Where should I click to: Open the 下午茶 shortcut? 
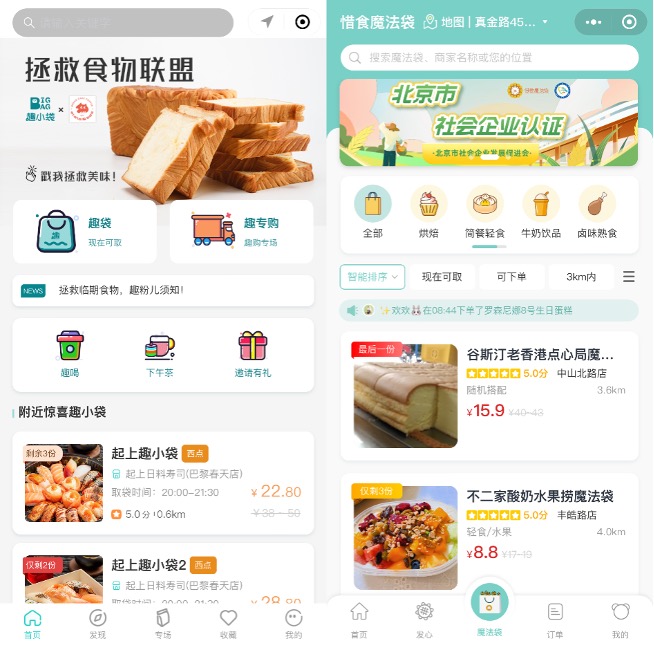160,354
